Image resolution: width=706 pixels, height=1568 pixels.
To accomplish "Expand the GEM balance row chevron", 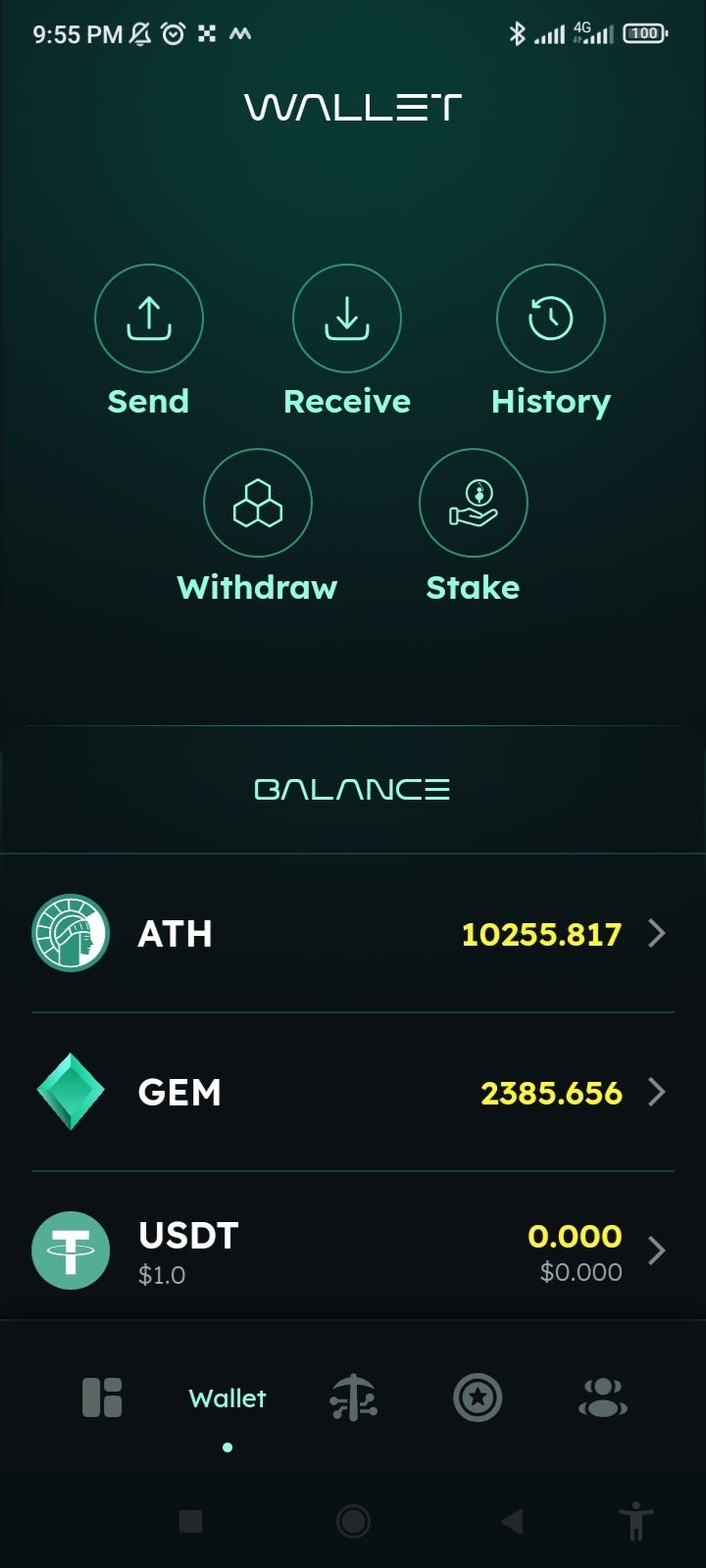I will [657, 1092].
